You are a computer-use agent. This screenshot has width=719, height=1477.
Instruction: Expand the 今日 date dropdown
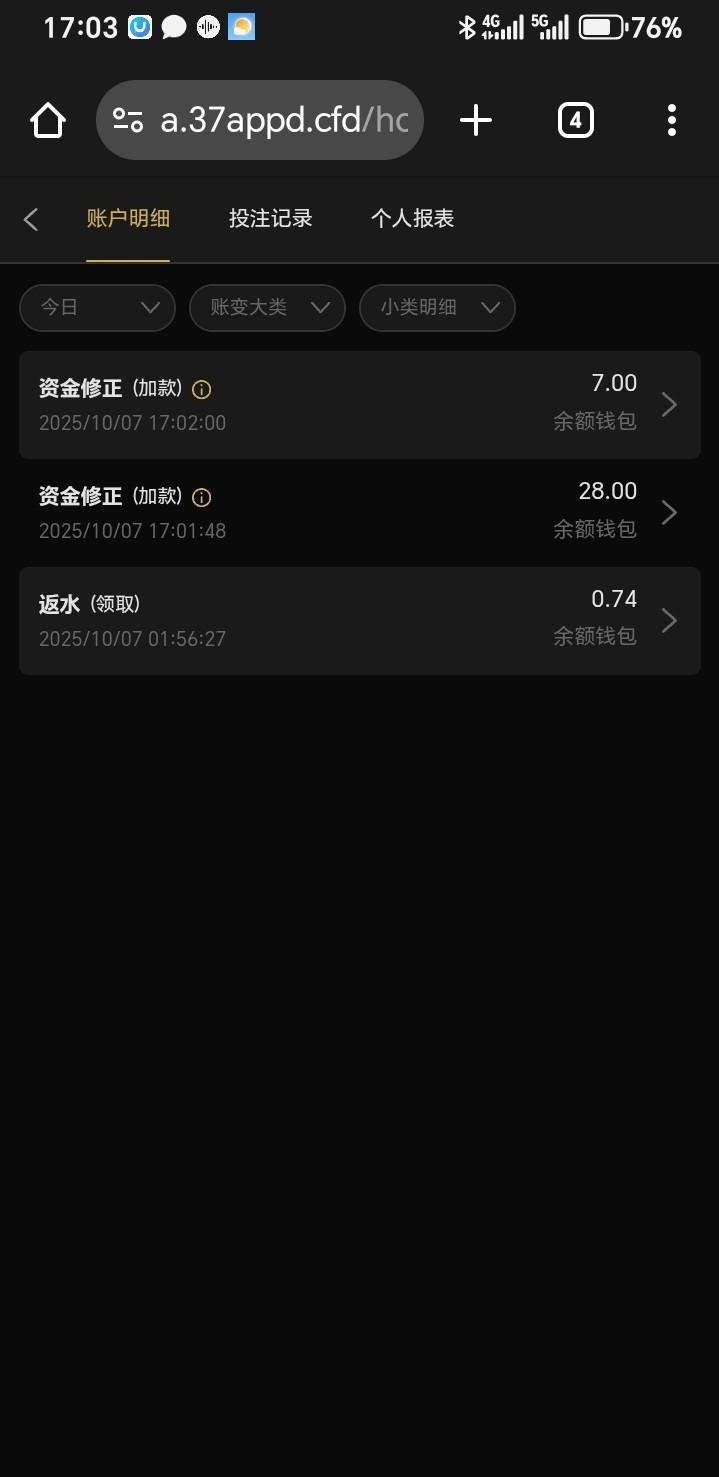(x=98, y=308)
